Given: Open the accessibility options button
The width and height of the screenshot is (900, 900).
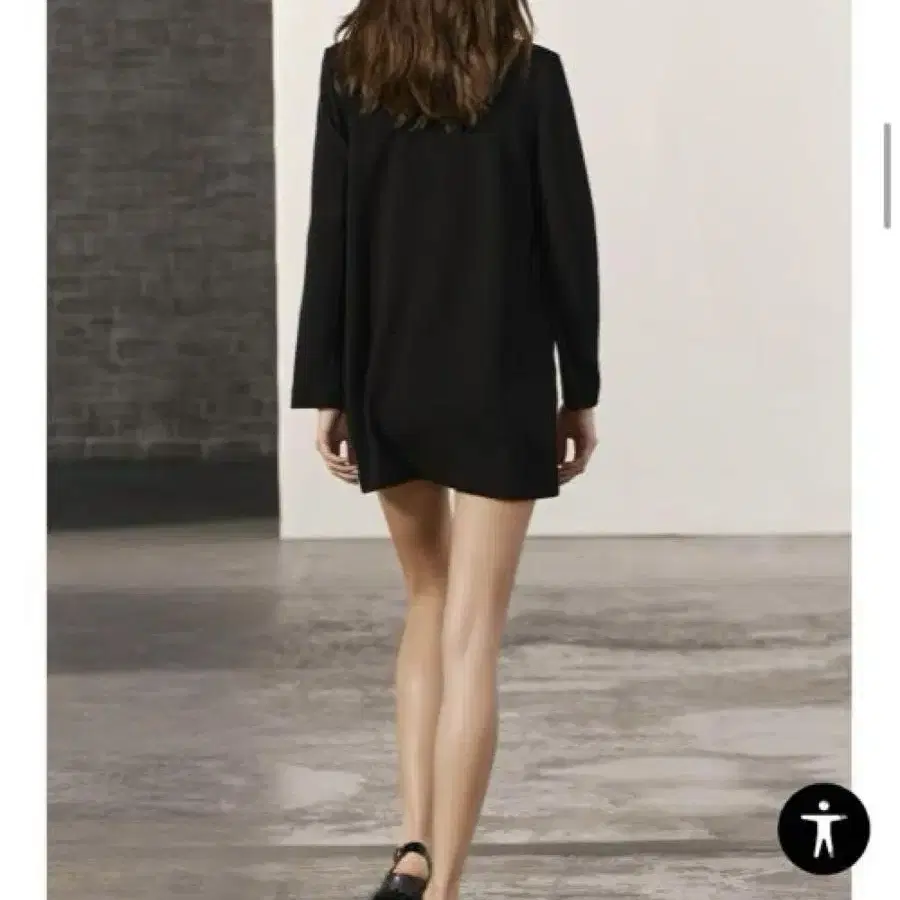Looking at the screenshot, I should coord(823,829).
